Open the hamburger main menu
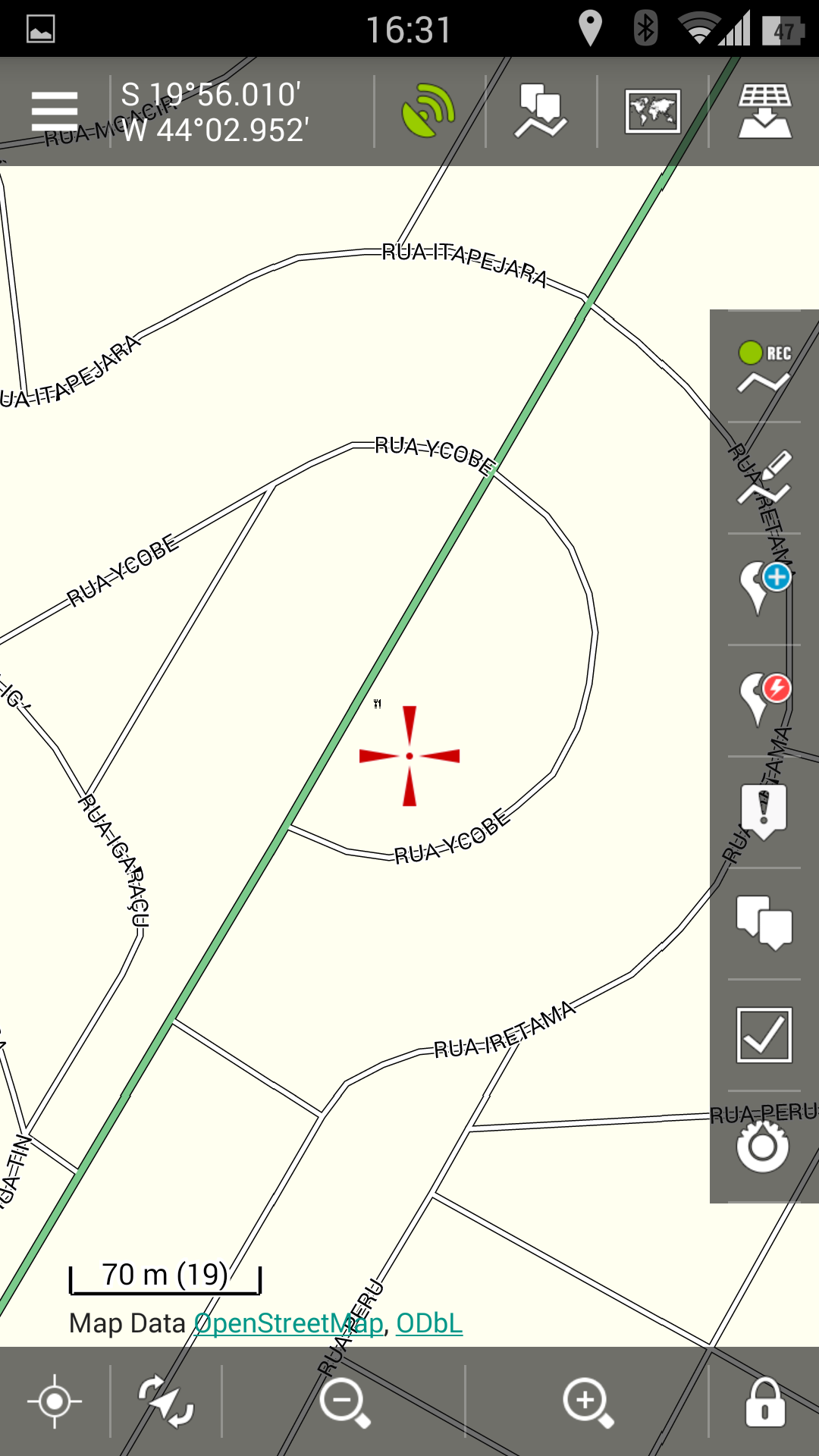Image resolution: width=819 pixels, height=1456 pixels. 55,112
